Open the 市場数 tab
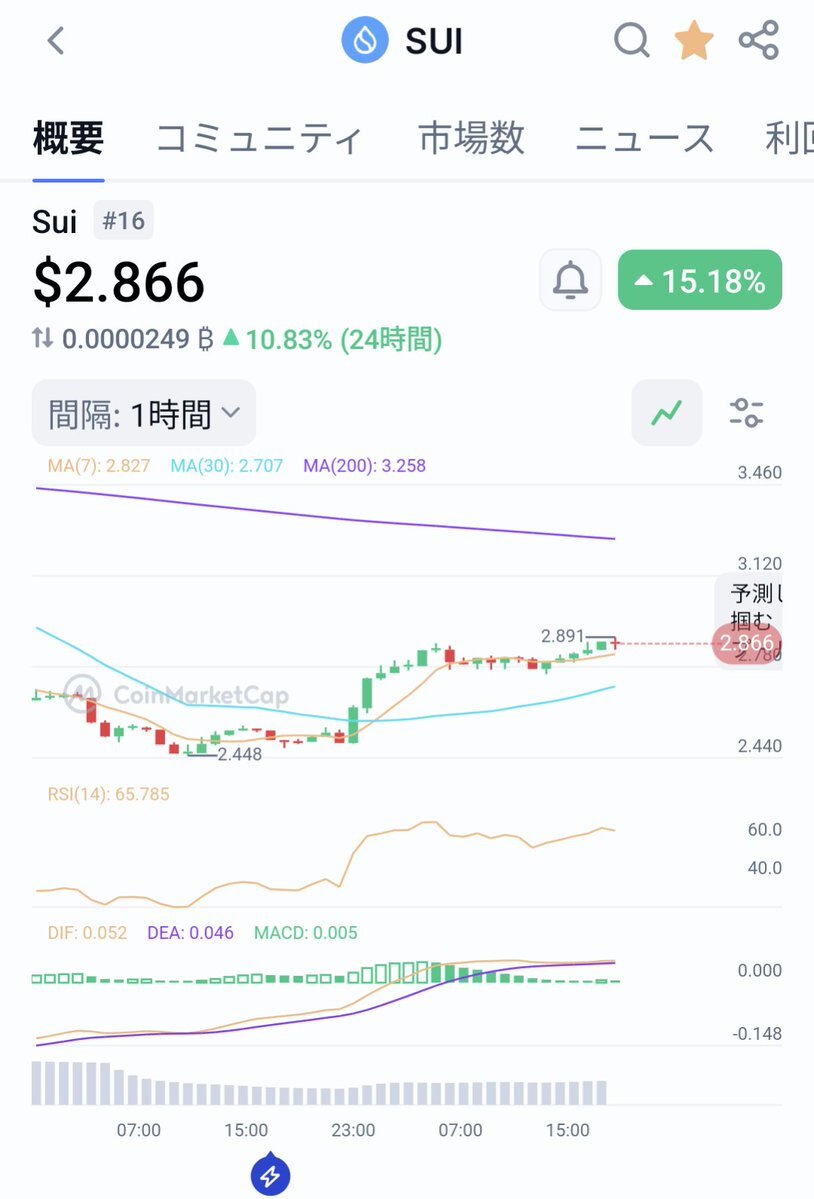814x1199 pixels. pyautogui.click(x=472, y=138)
